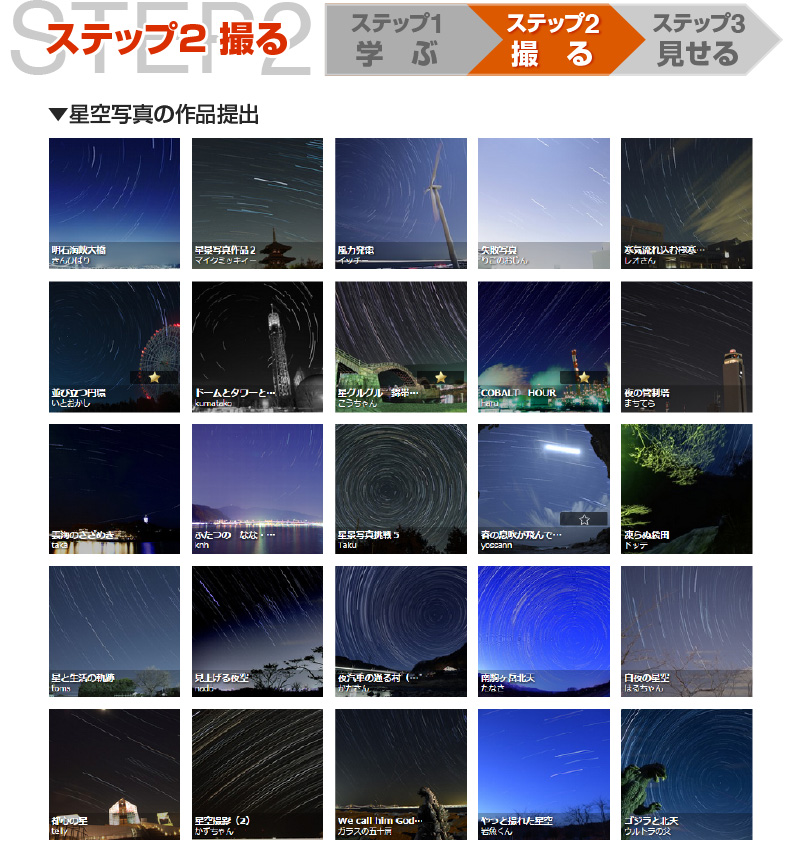Go to the ステップ3 見せる step
Screen dimensions: 800x846
[x=697, y=40]
